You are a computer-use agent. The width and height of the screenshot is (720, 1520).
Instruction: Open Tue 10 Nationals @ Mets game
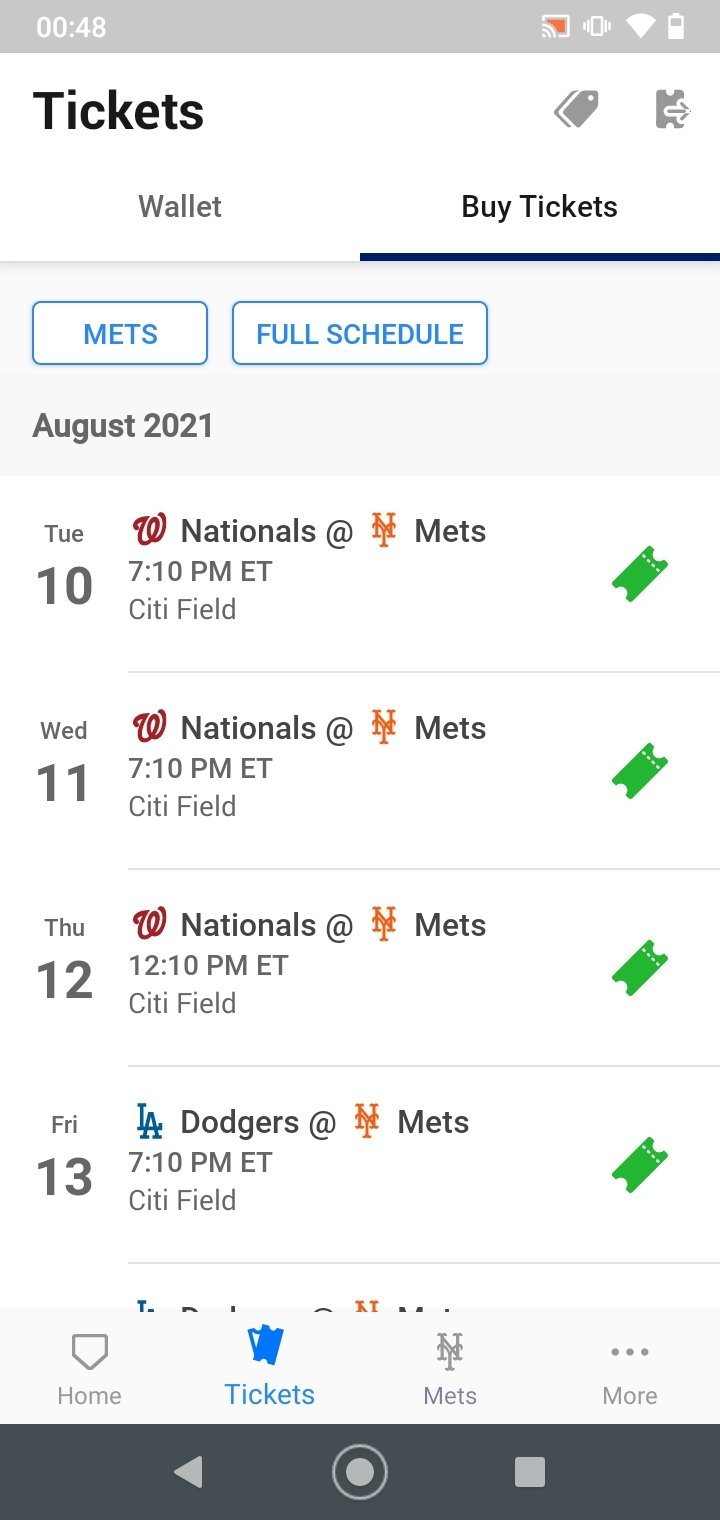click(x=360, y=573)
